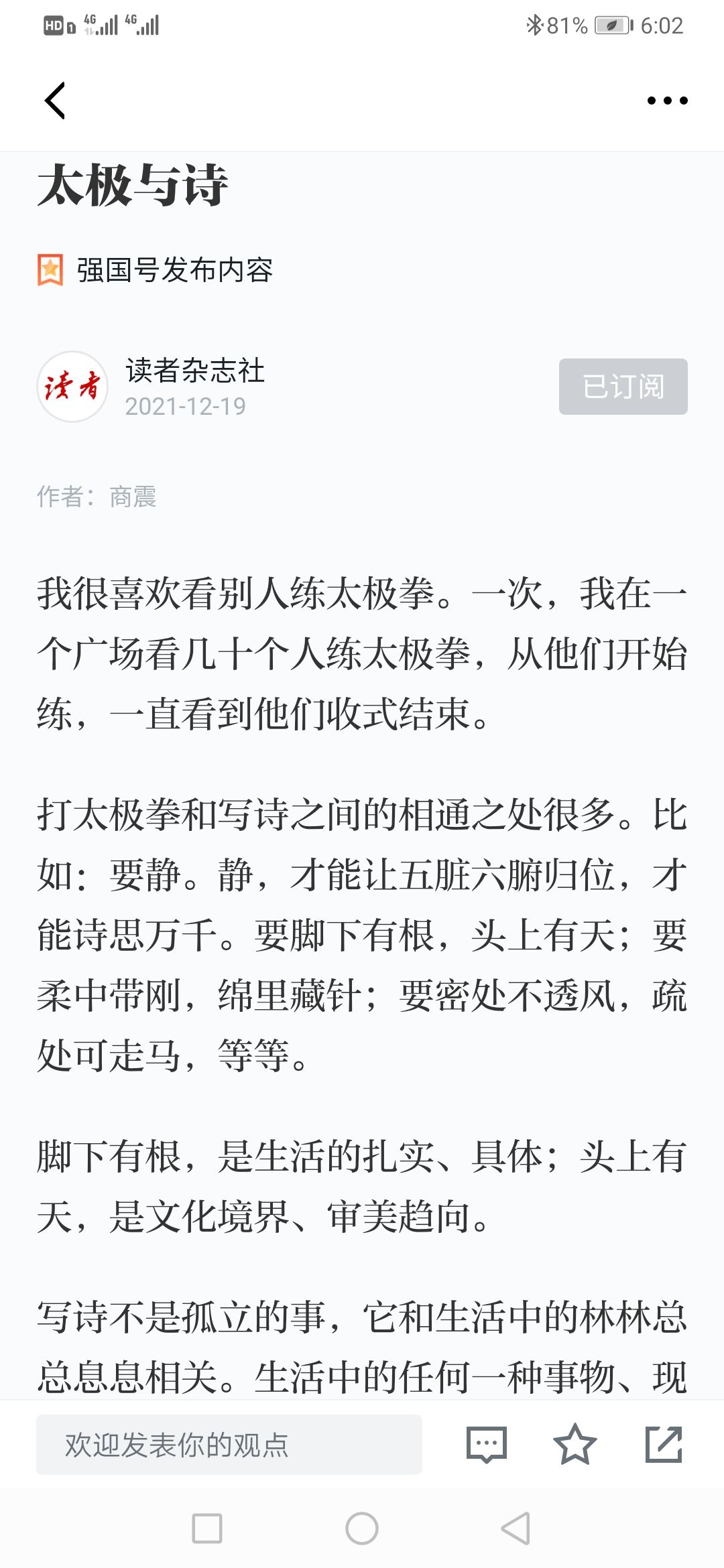Favorite this article with the star
The image size is (724, 1568).
(575, 1445)
